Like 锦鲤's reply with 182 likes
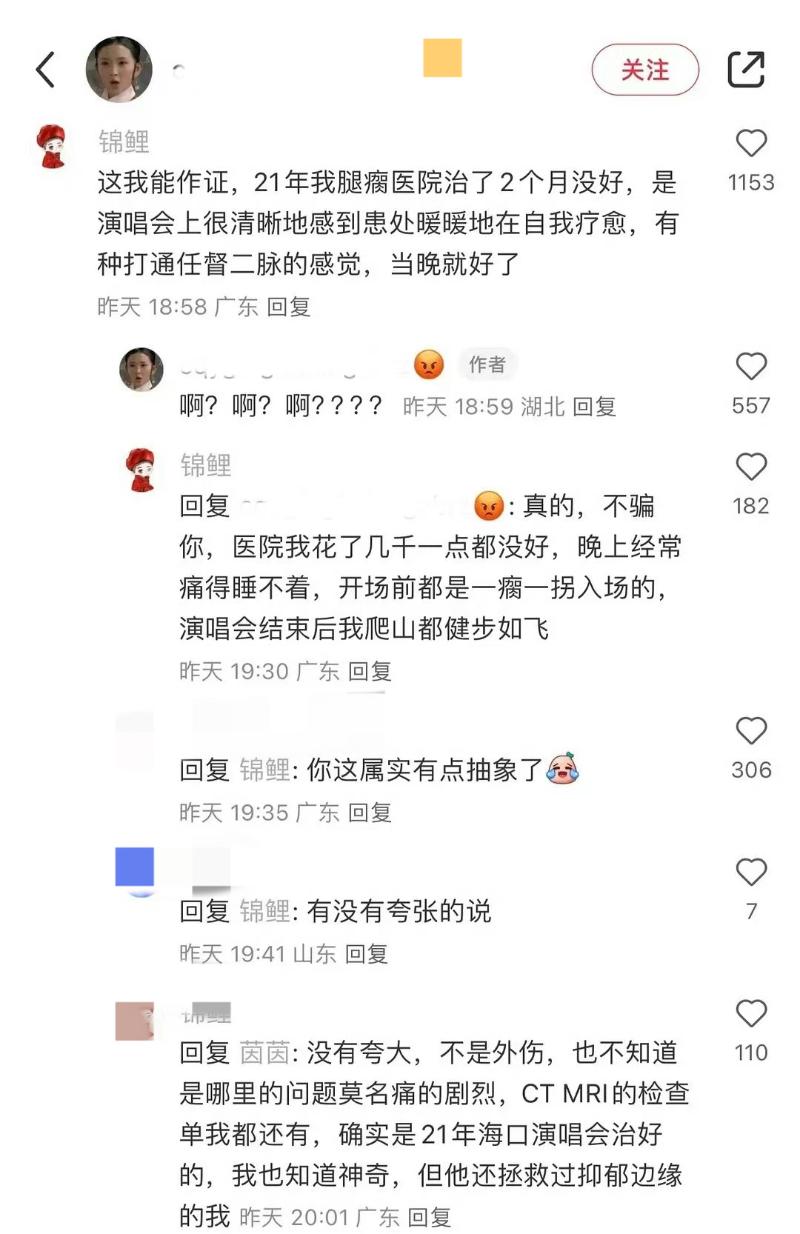 (751, 467)
